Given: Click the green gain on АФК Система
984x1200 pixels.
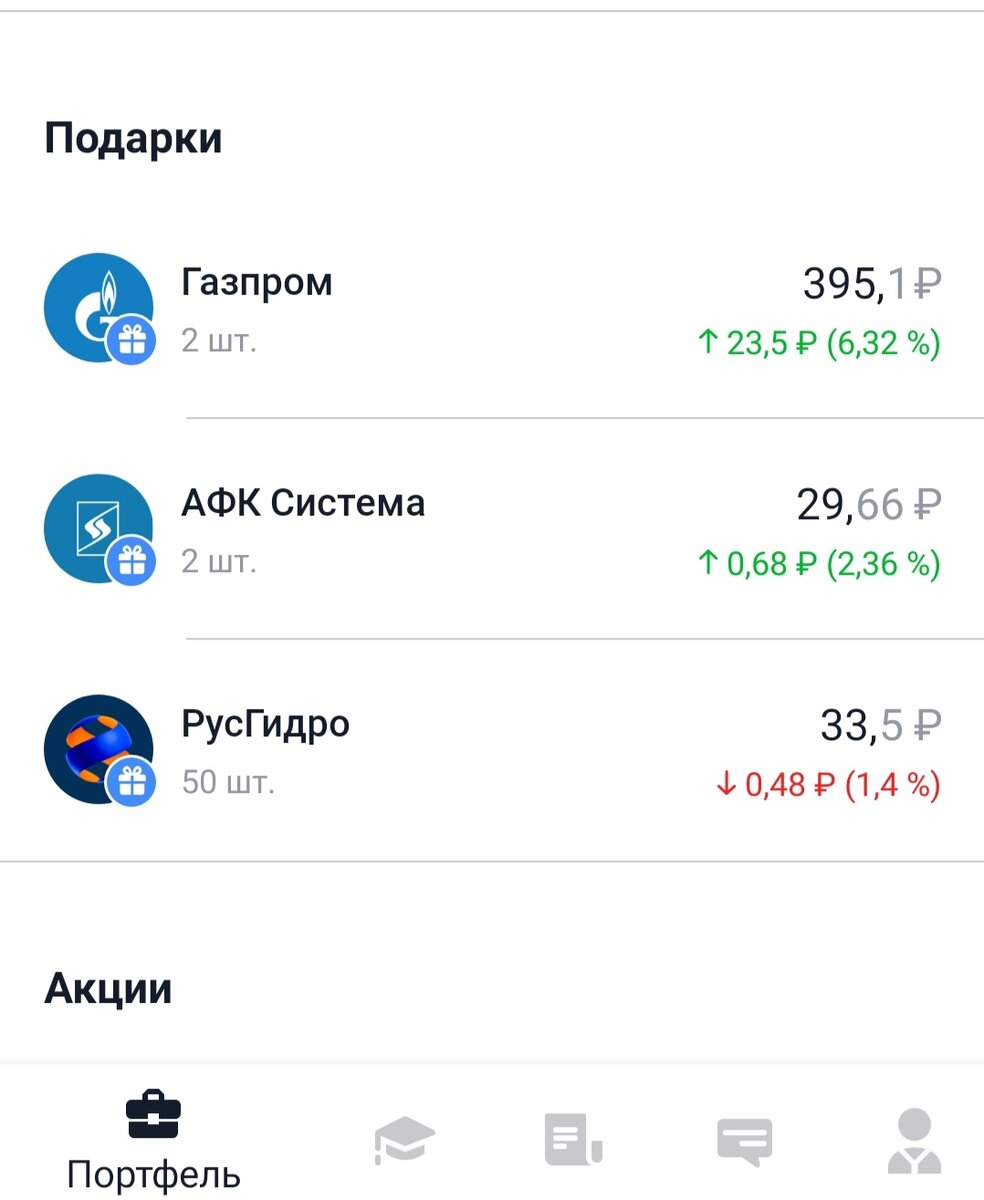Looking at the screenshot, I should point(820,563).
